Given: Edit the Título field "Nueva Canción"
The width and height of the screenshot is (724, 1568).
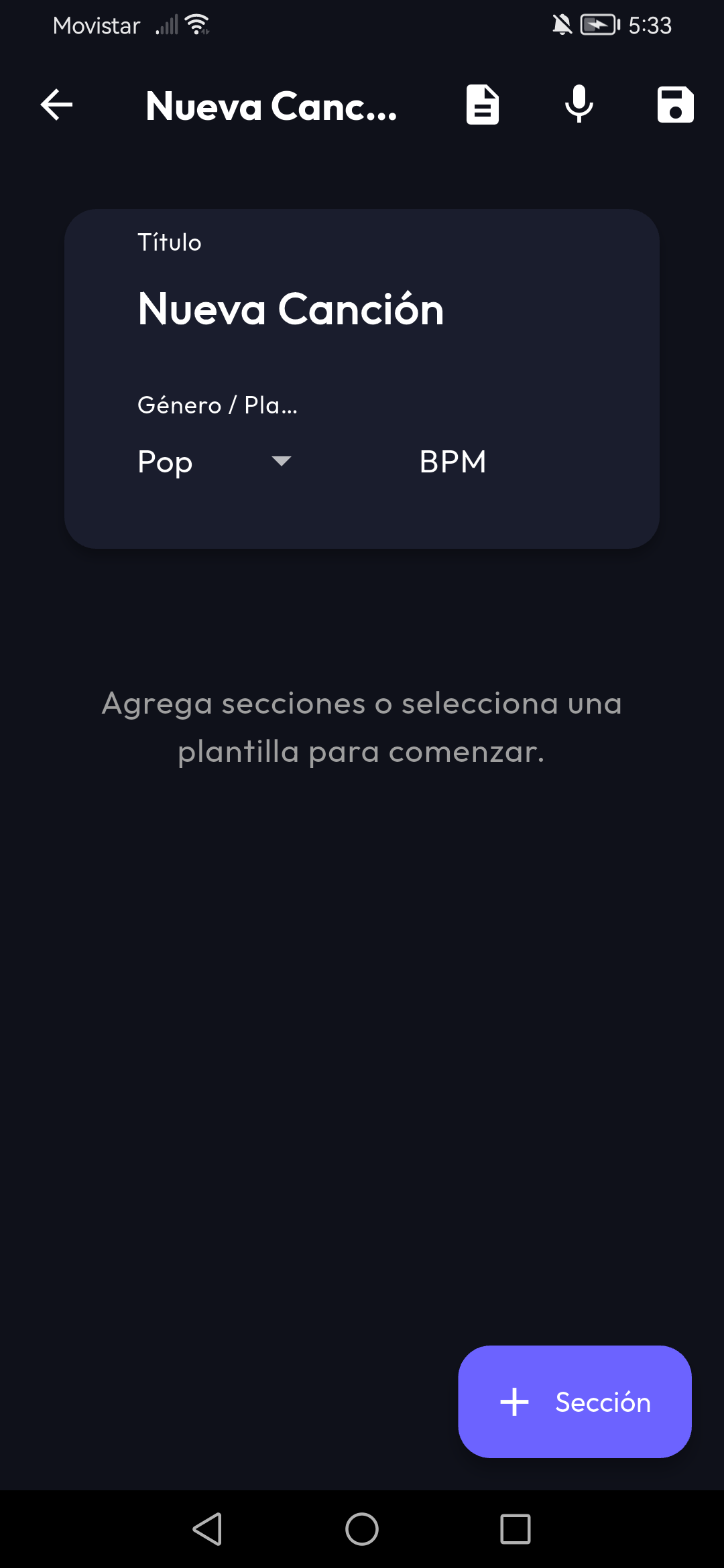Looking at the screenshot, I should point(362,310).
